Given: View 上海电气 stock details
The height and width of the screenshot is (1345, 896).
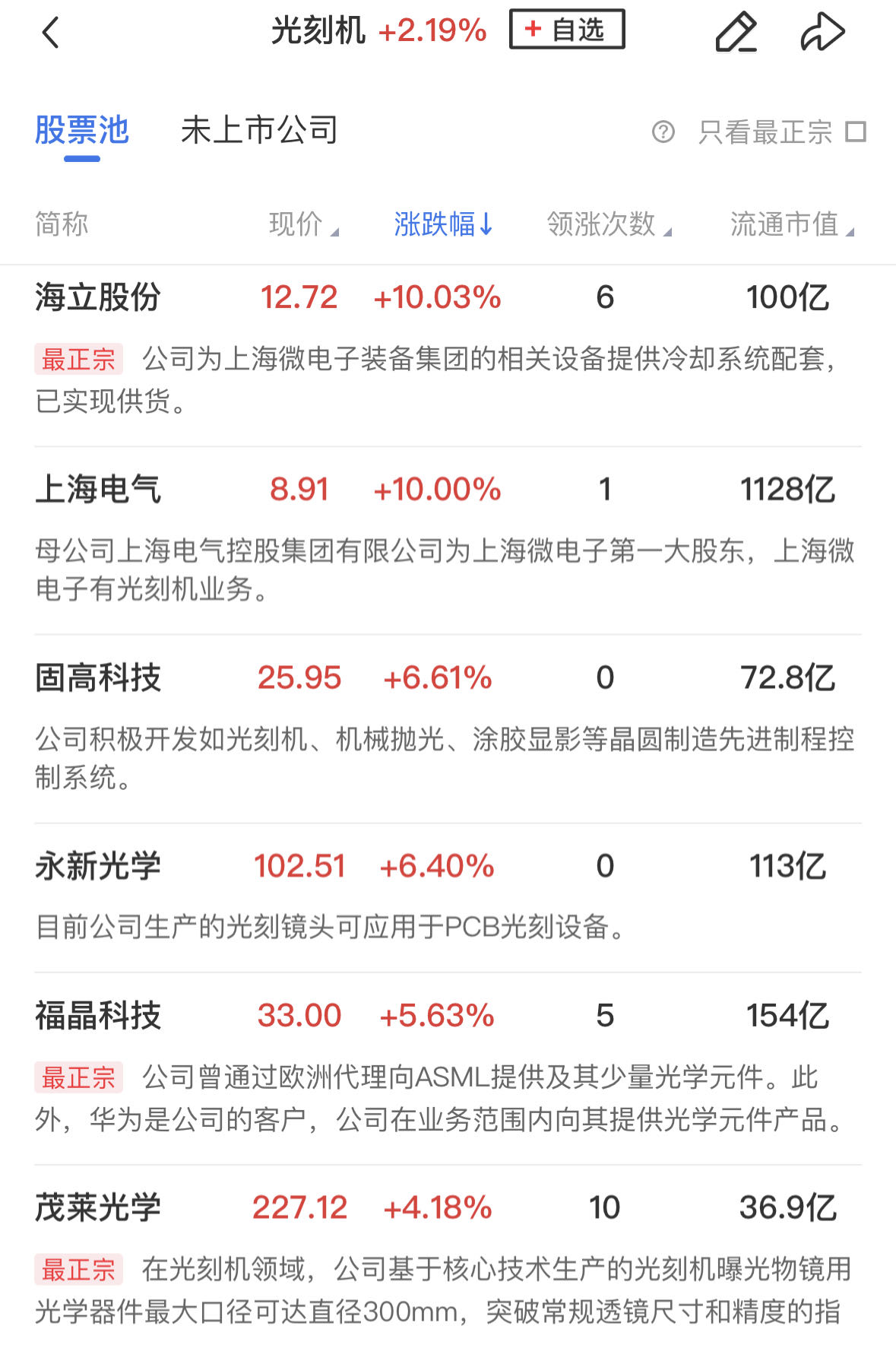Looking at the screenshot, I should coord(99,490).
